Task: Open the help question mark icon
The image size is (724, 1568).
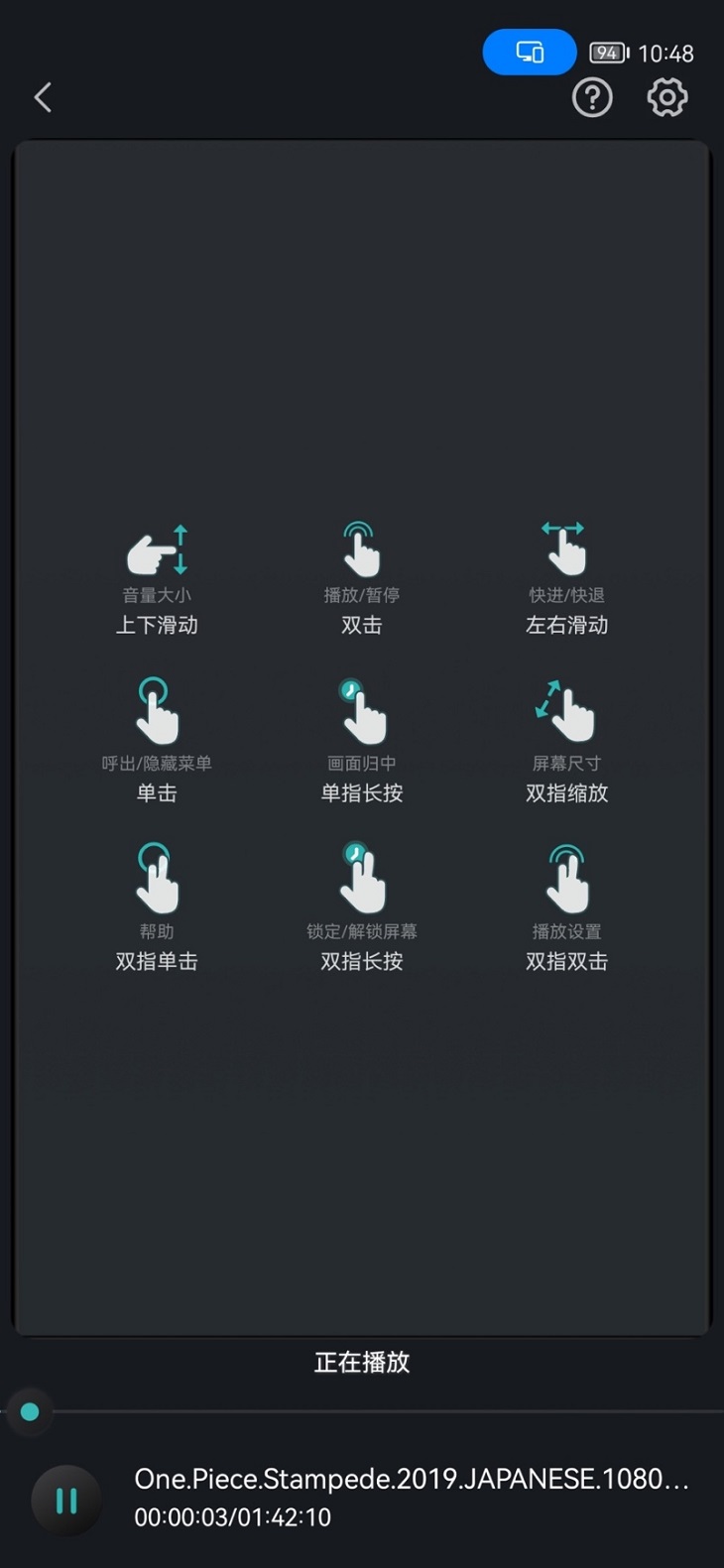Action: pos(592,97)
